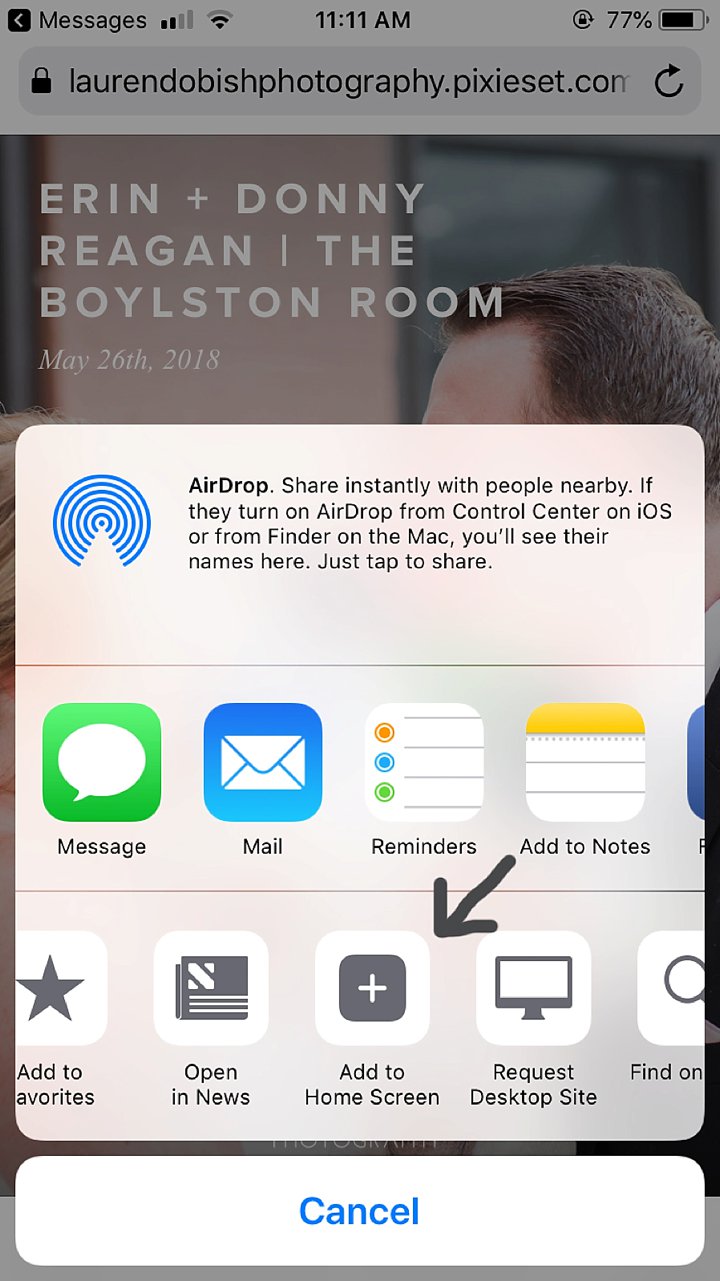Add the page to Favorites
Viewport: 720px width, 1281px height.
tap(60, 988)
